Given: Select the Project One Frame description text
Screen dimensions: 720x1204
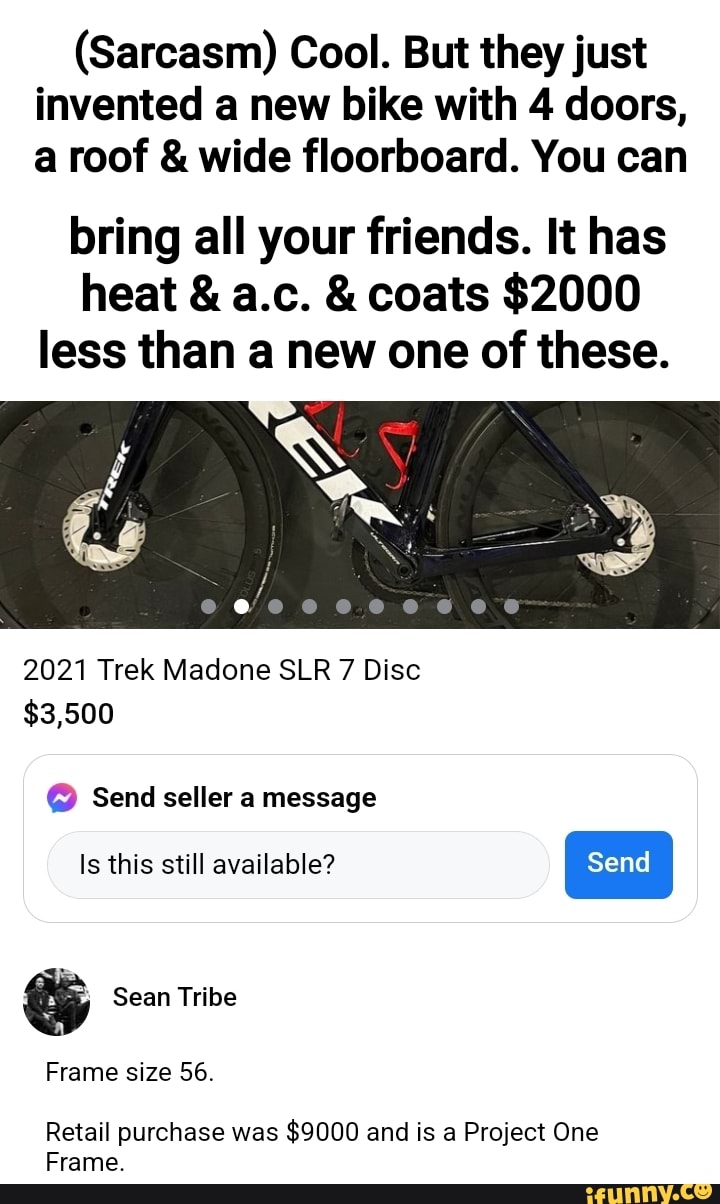Looking at the screenshot, I should pos(322,1146).
